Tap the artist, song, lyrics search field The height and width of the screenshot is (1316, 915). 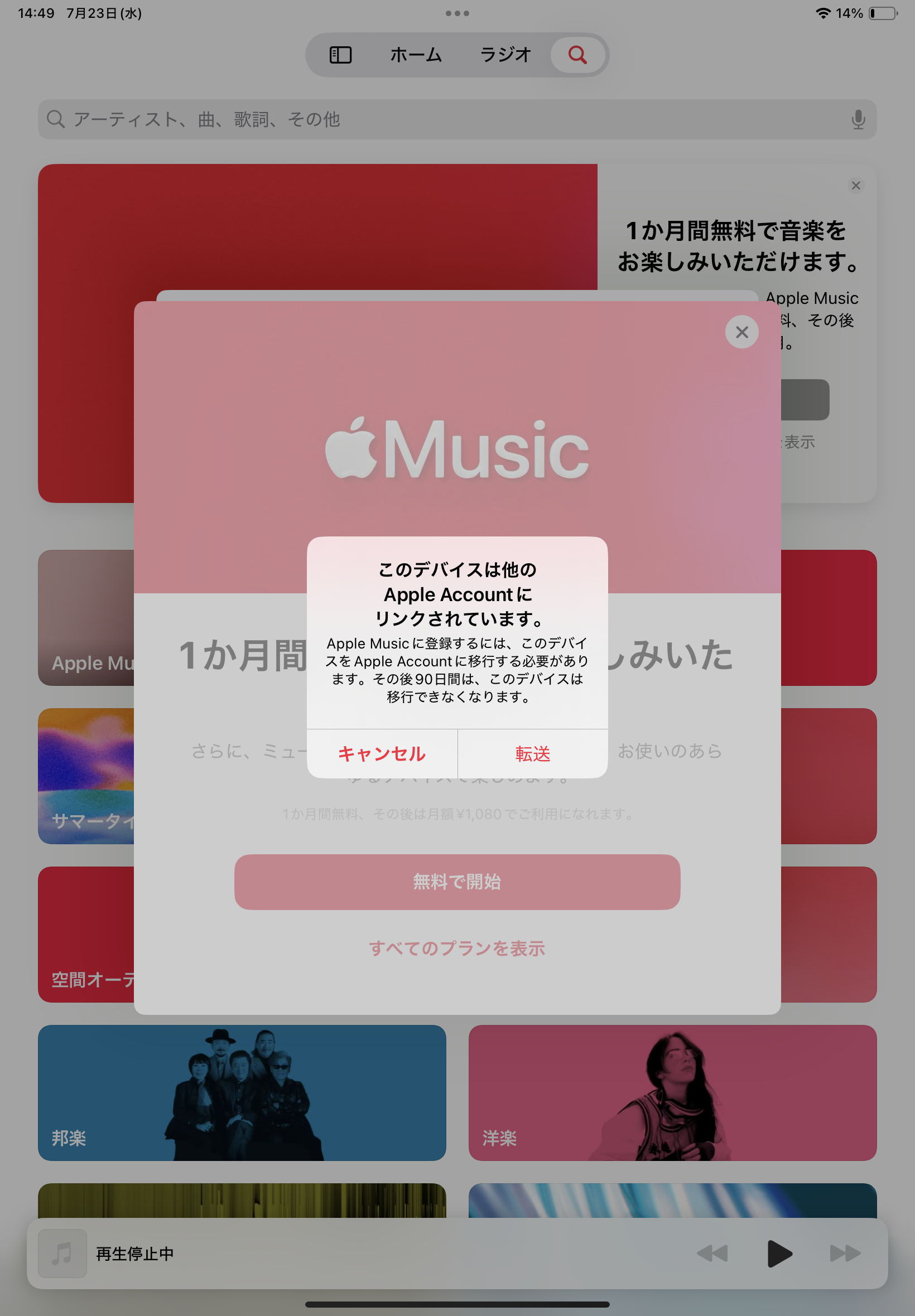[447, 119]
